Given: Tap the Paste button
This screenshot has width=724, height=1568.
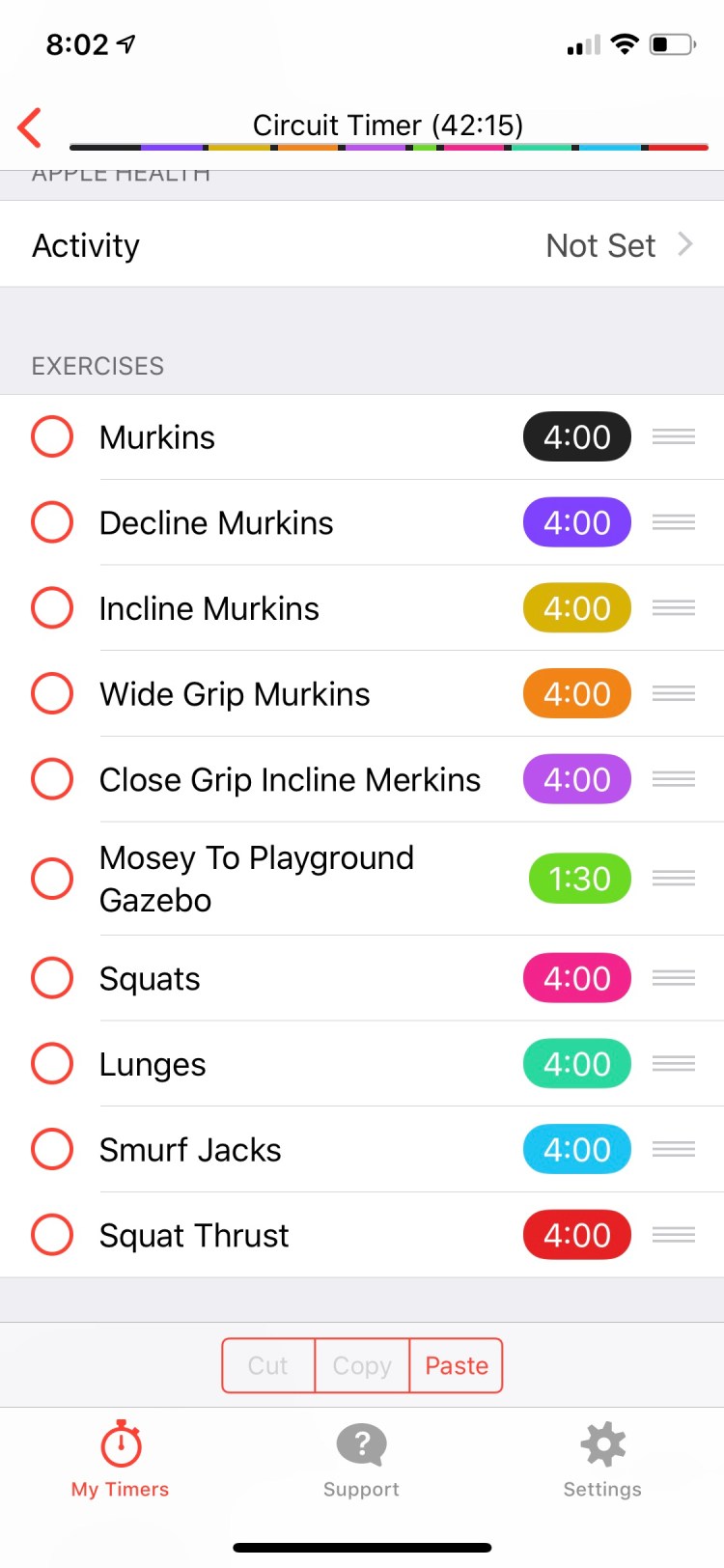Looking at the screenshot, I should [x=456, y=1365].
